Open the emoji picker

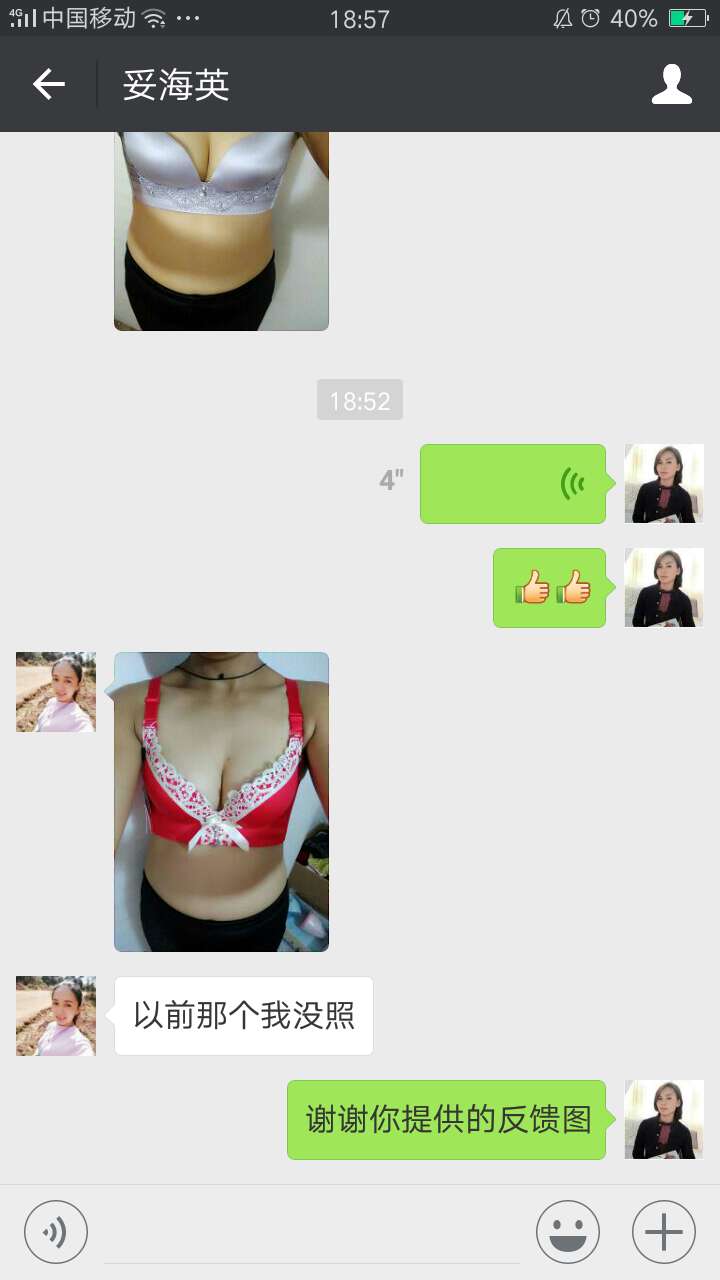tap(568, 1232)
